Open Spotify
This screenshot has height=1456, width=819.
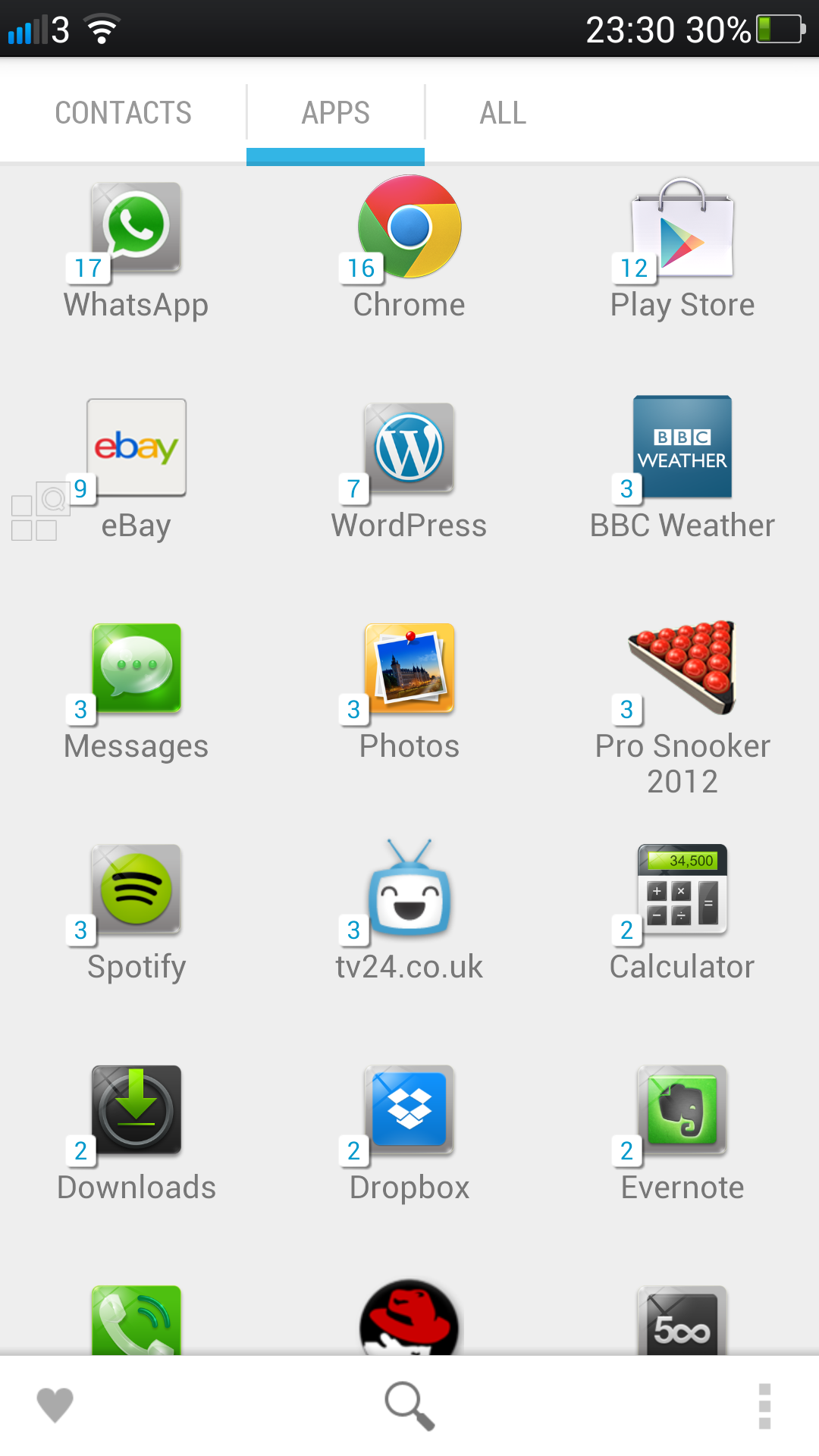coord(136,889)
